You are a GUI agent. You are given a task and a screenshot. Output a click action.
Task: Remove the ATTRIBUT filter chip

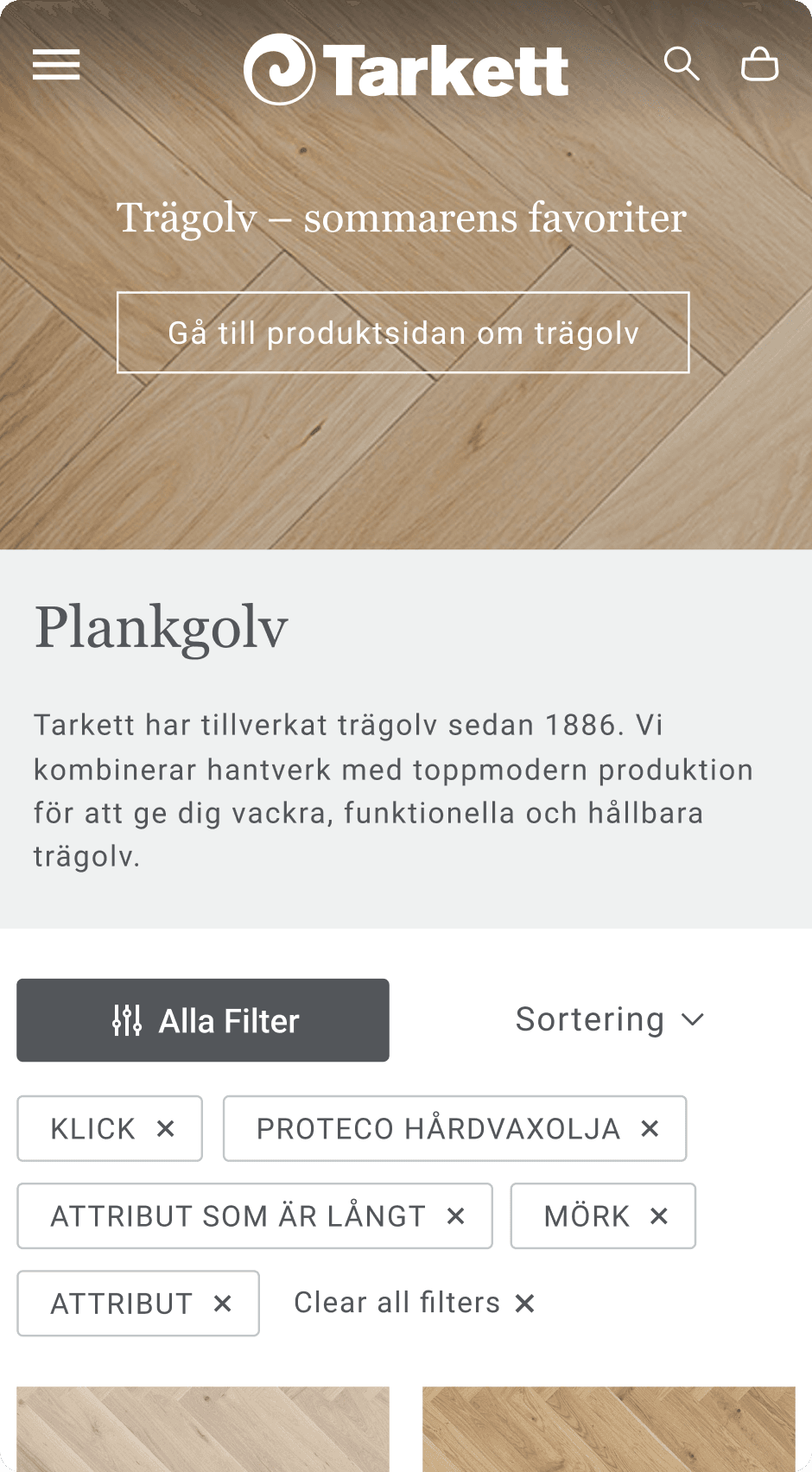pos(223,1304)
